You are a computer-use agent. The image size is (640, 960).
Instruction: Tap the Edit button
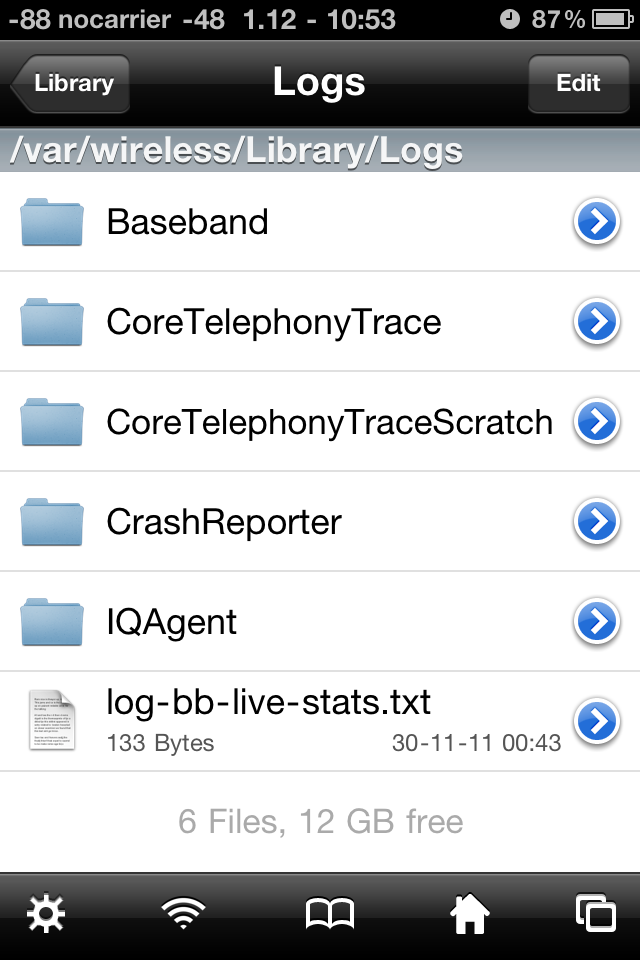point(578,84)
